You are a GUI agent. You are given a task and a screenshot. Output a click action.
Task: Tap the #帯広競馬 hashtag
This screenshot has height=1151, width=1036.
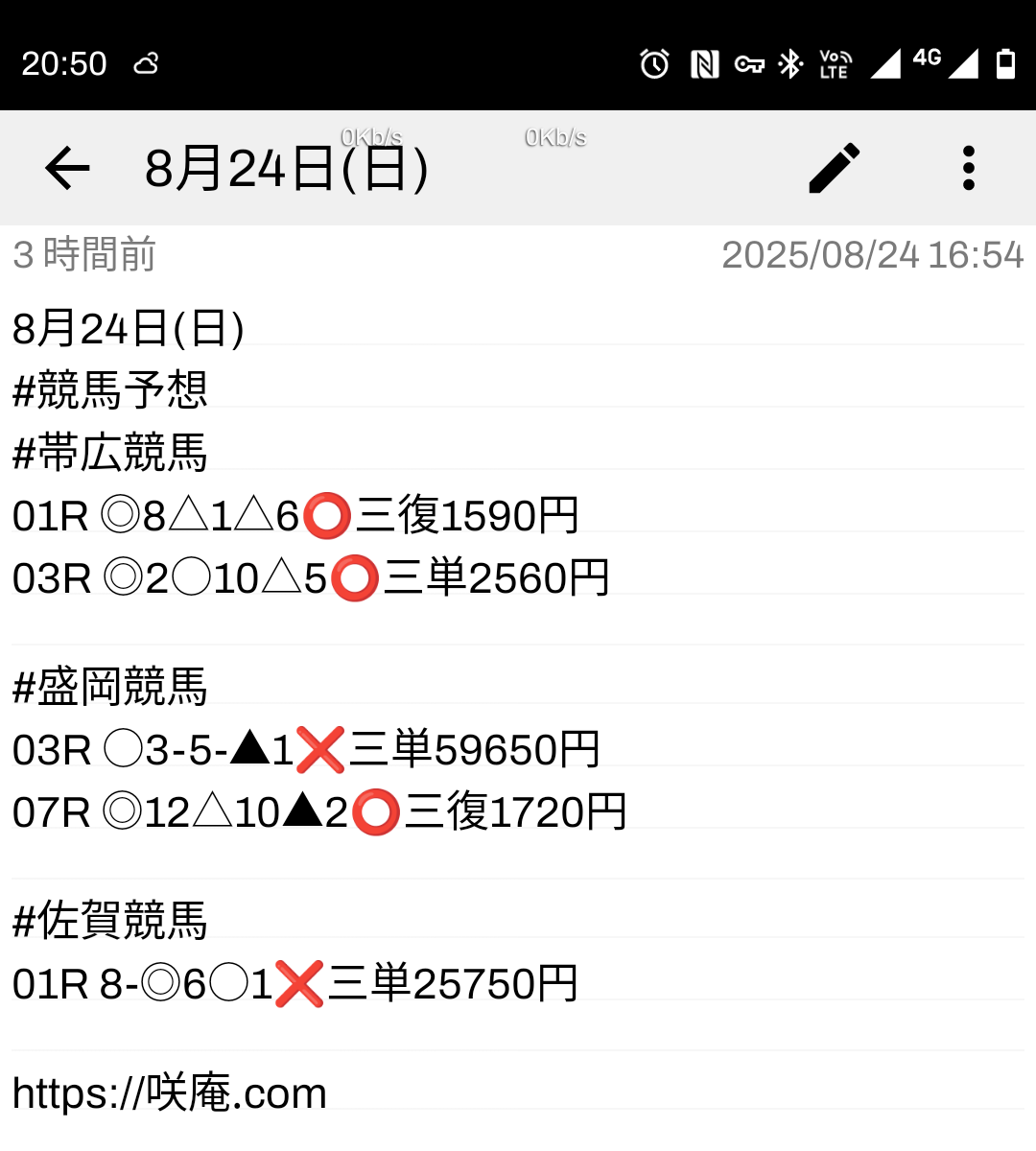110,453
